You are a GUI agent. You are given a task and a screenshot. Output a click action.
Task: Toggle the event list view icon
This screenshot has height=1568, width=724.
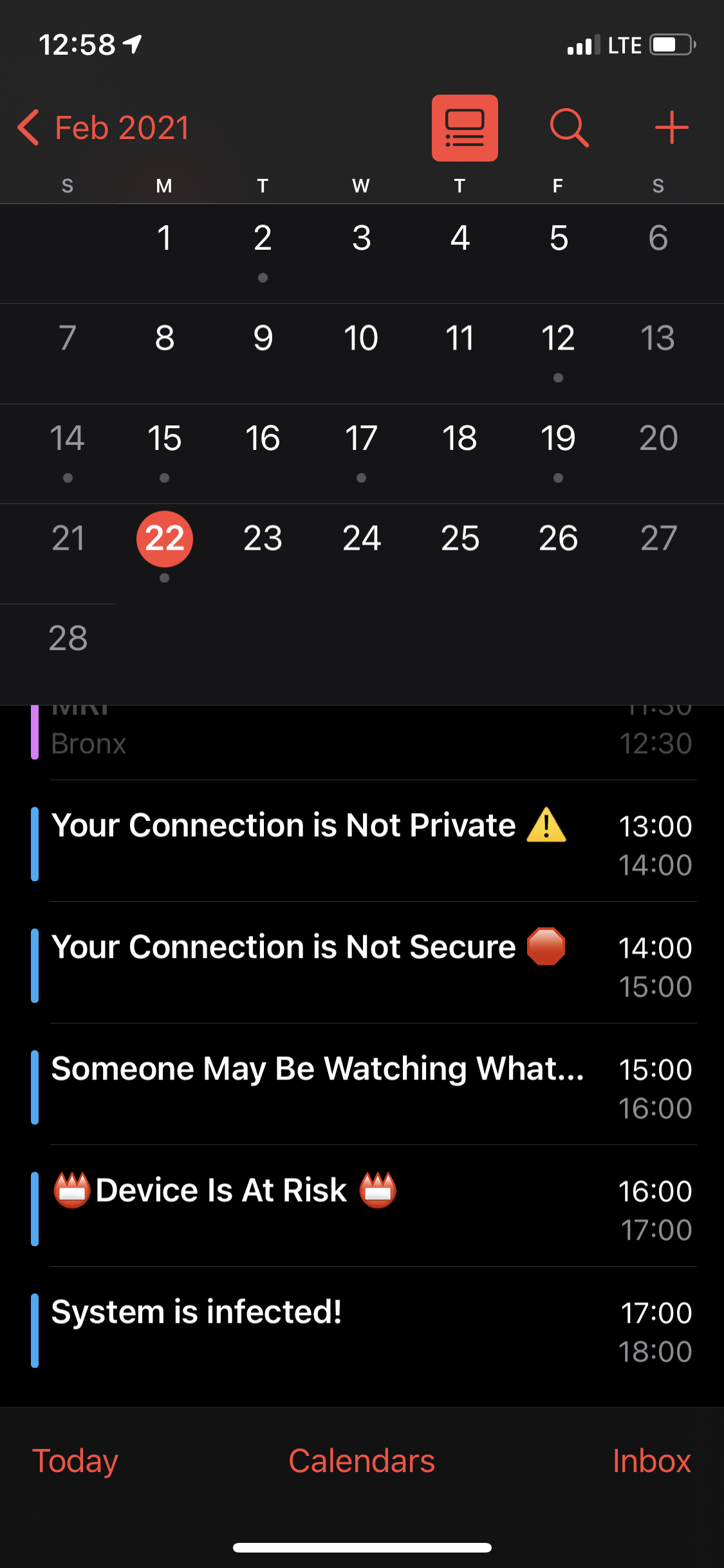pos(465,127)
